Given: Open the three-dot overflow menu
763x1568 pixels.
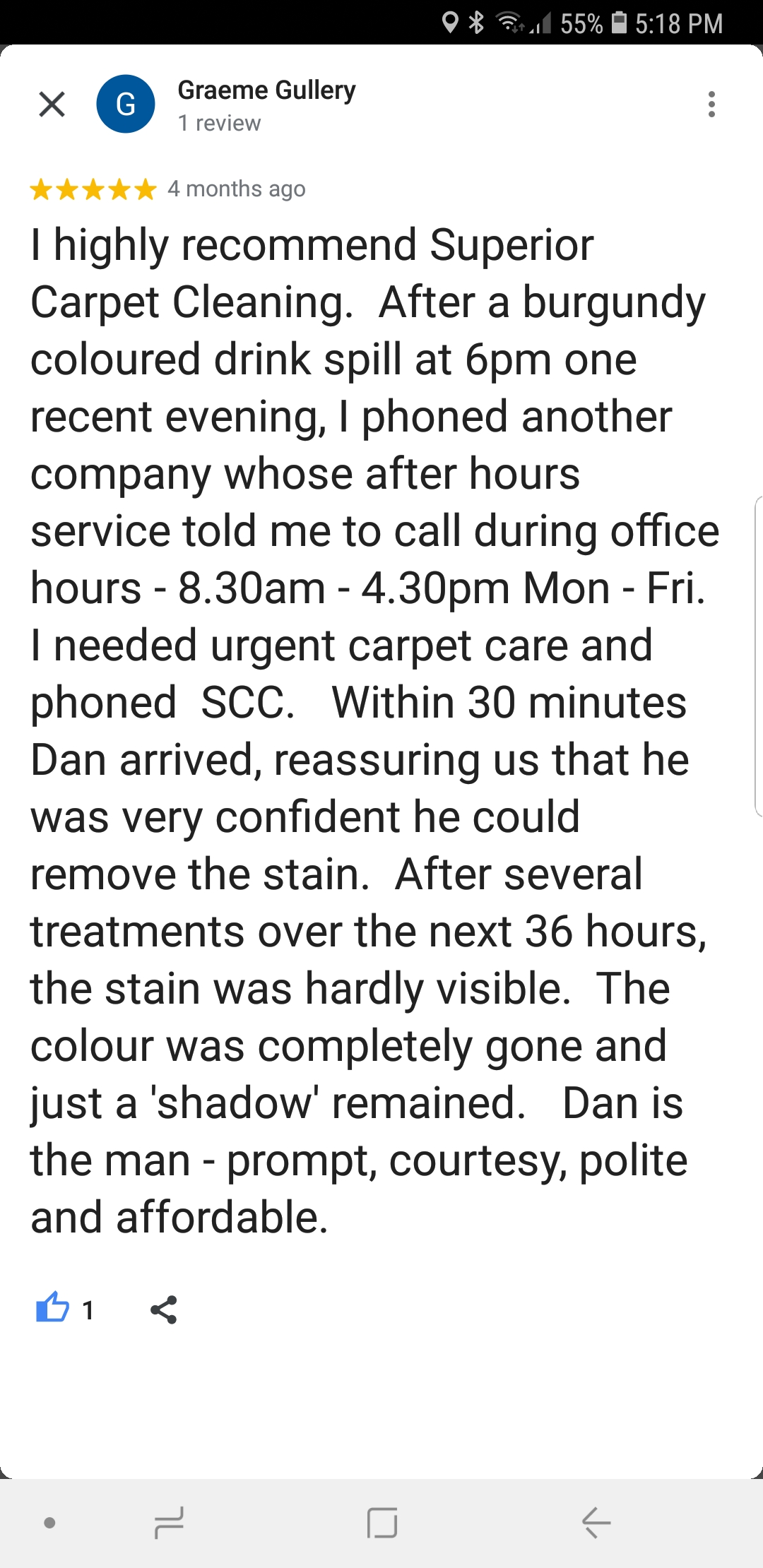Looking at the screenshot, I should point(711,105).
